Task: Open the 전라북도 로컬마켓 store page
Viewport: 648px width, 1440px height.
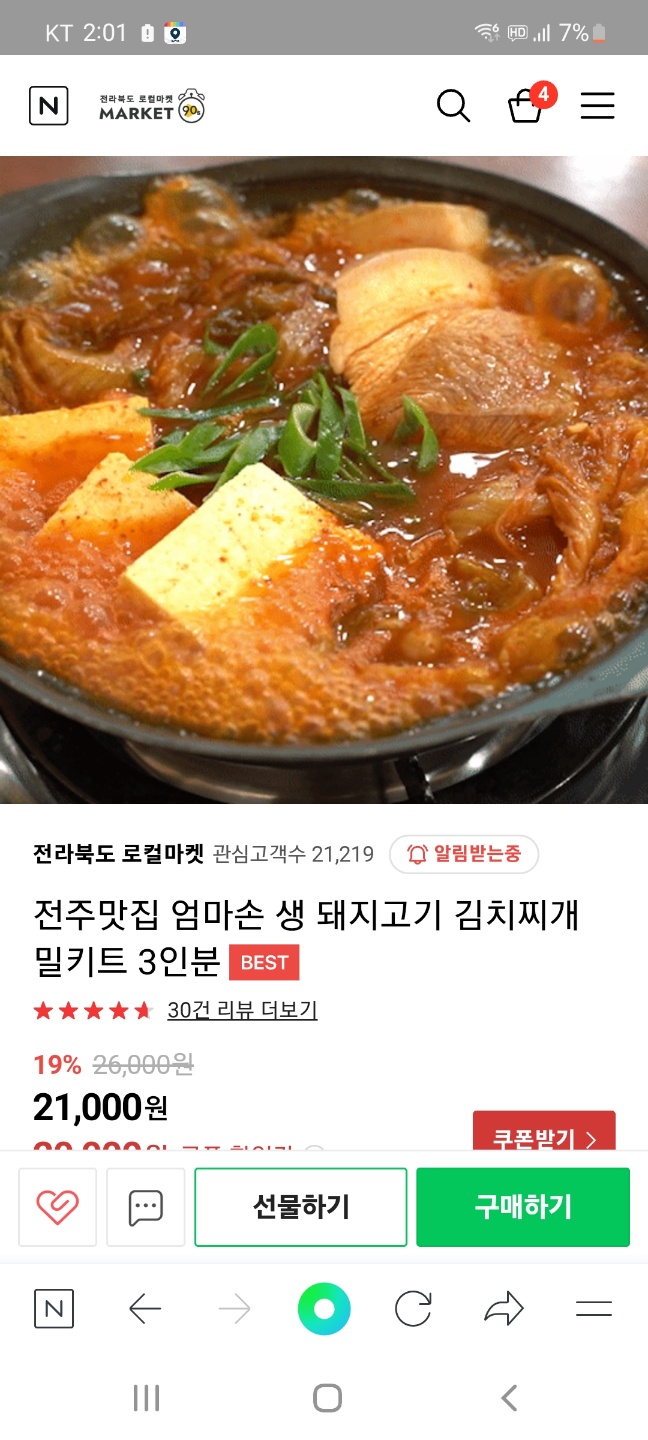Action: coord(118,854)
